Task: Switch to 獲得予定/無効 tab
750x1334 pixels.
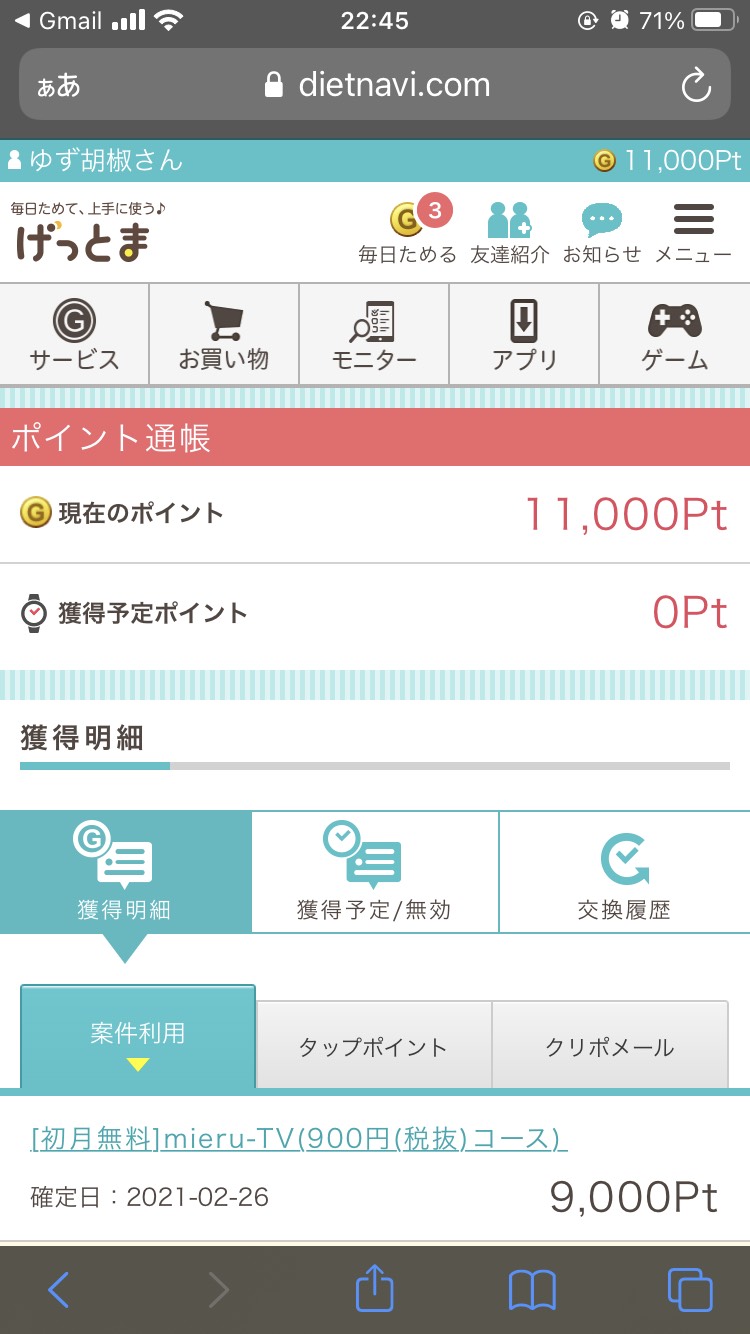Action: 374,872
